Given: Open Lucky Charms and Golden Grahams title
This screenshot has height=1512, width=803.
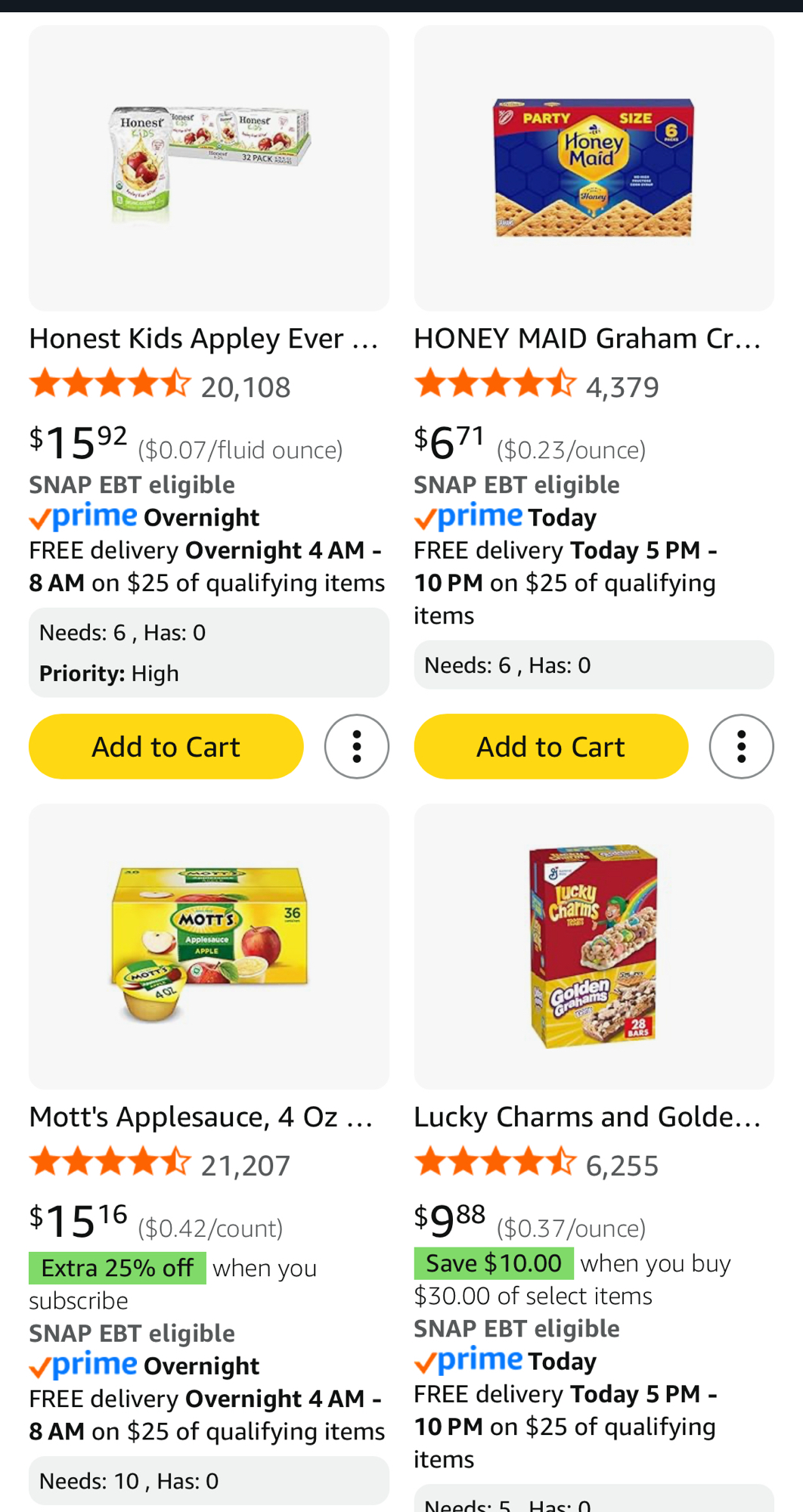Looking at the screenshot, I should click(x=588, y=1117).
